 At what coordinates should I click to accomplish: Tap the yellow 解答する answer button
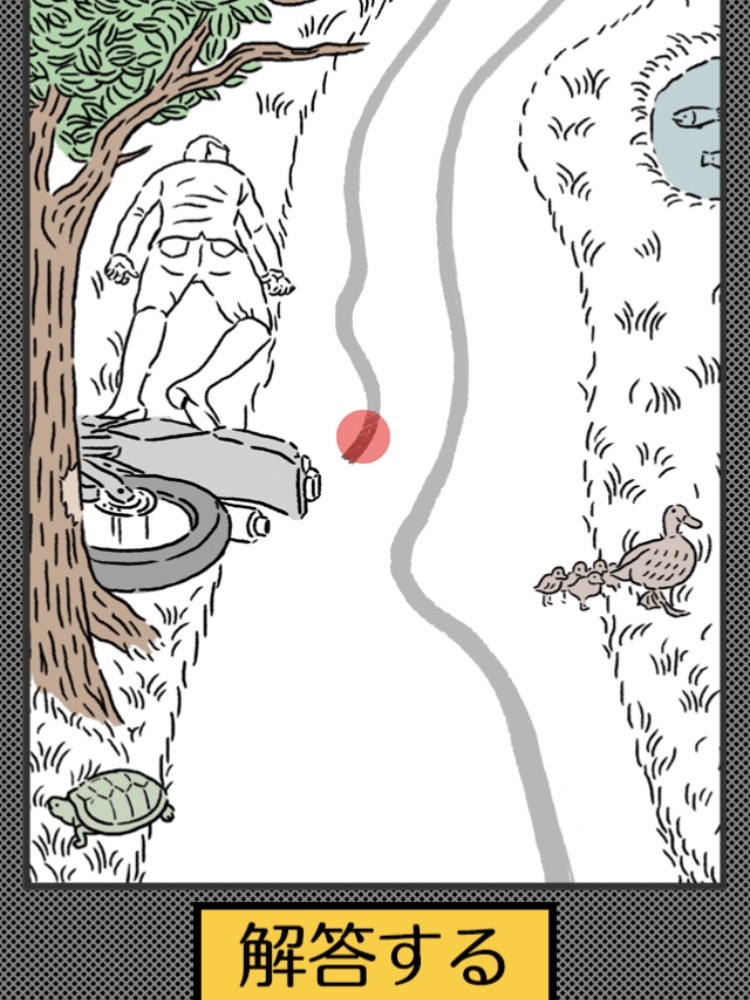point(374,953)
